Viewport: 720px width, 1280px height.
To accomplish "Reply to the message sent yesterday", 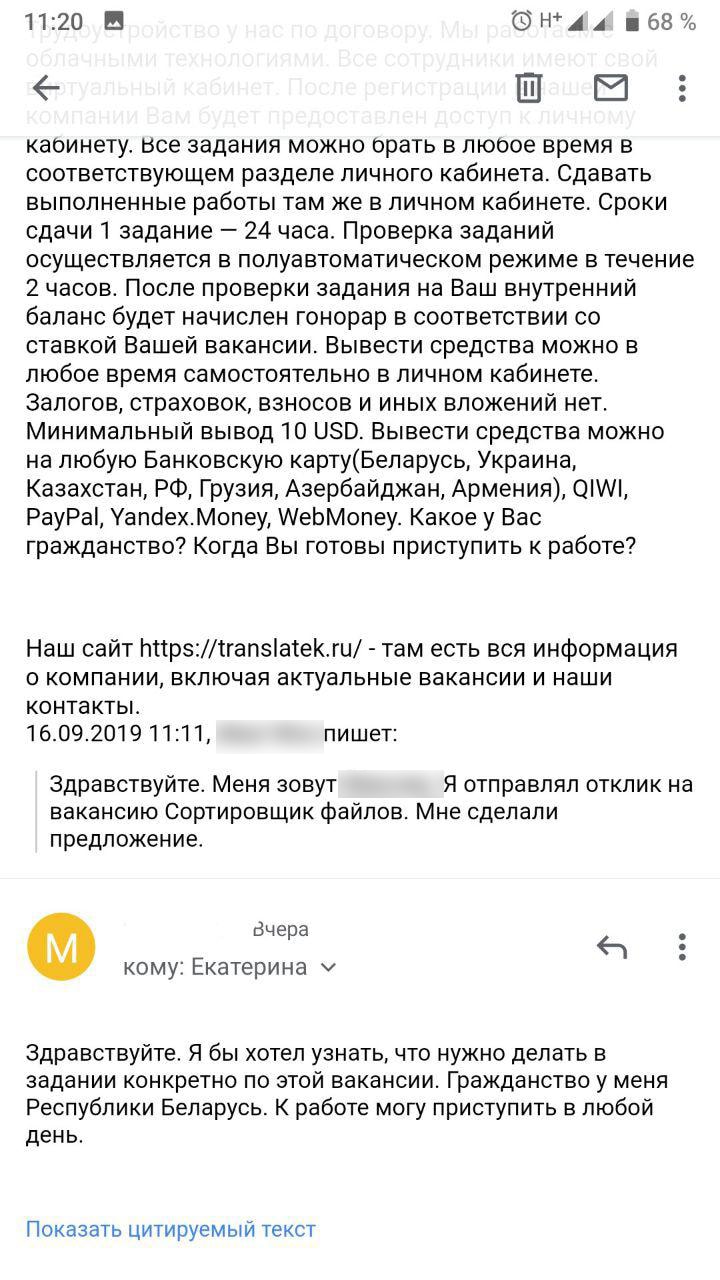I will (x=611, y=947).
